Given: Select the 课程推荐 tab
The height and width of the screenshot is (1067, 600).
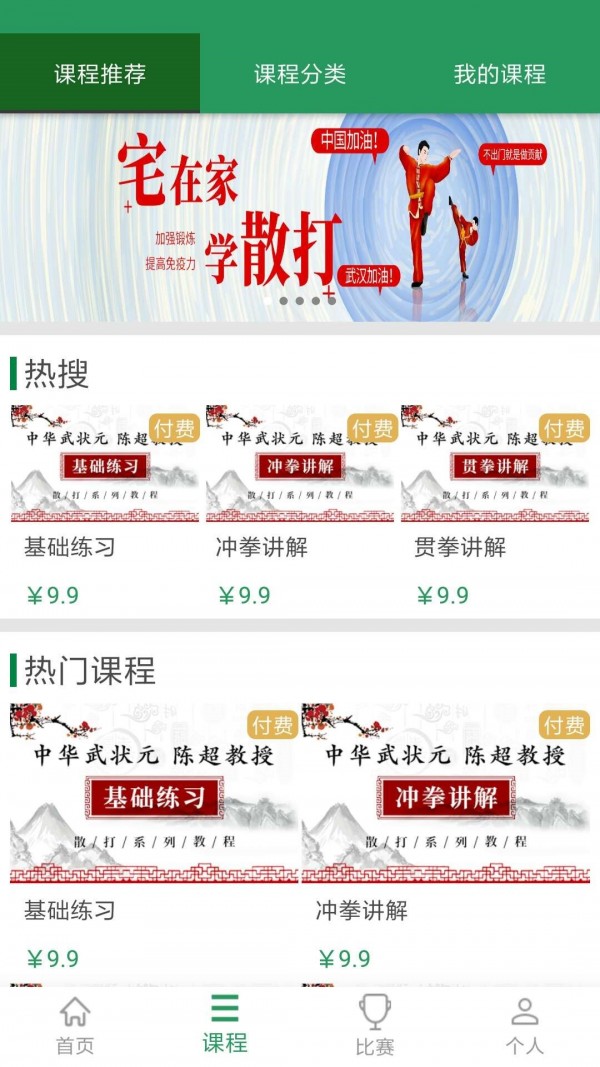Looking at the screenshot, I should [100, 74].
